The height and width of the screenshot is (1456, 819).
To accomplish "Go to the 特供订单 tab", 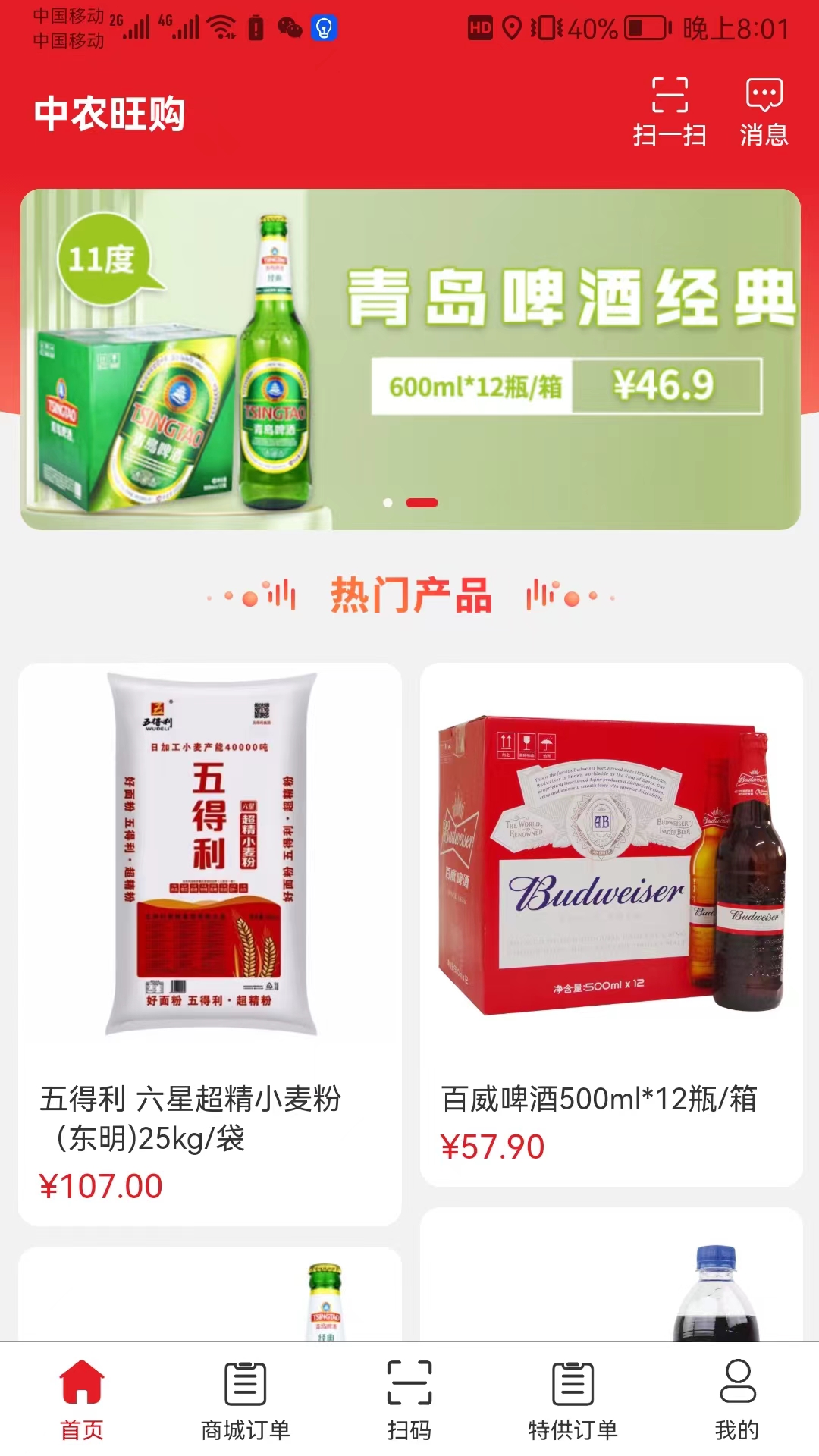I will [x=573, y=1399].
